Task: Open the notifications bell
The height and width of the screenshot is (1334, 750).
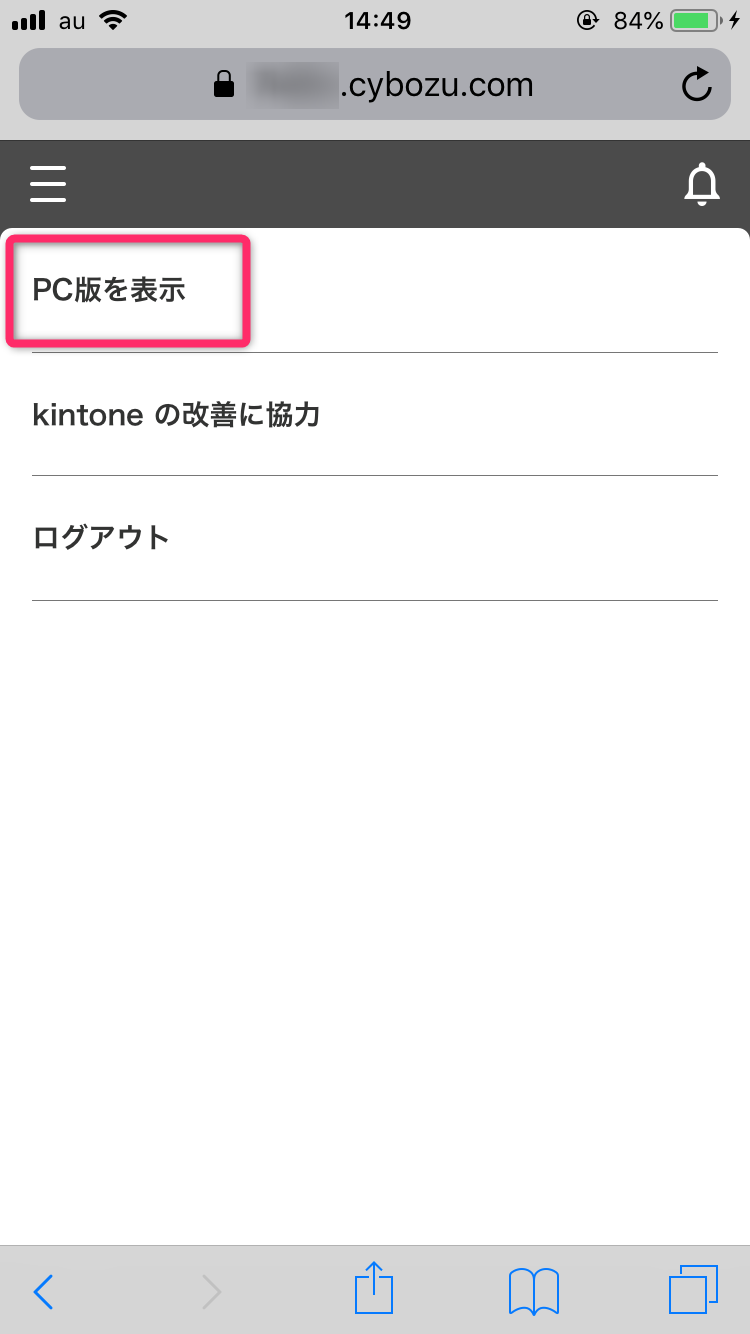Action: 702,184
